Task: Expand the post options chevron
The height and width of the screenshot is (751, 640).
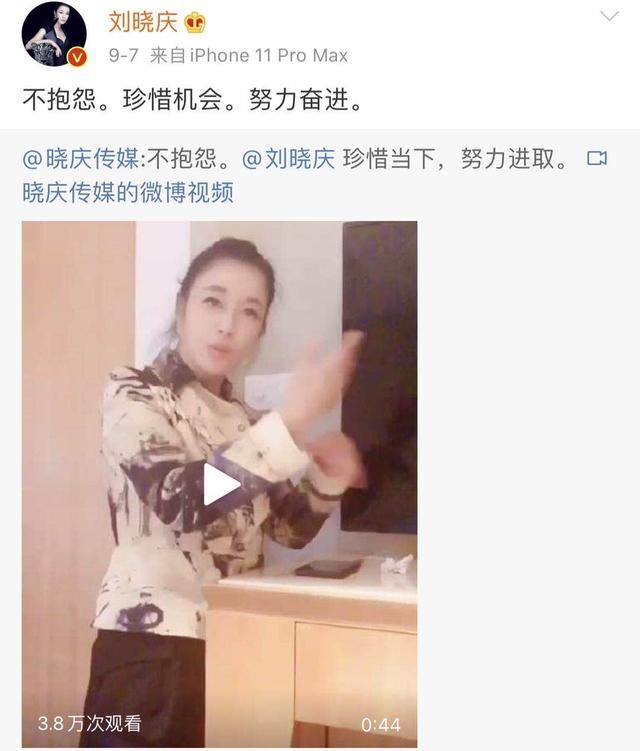Action: click(x=609, y=17)
